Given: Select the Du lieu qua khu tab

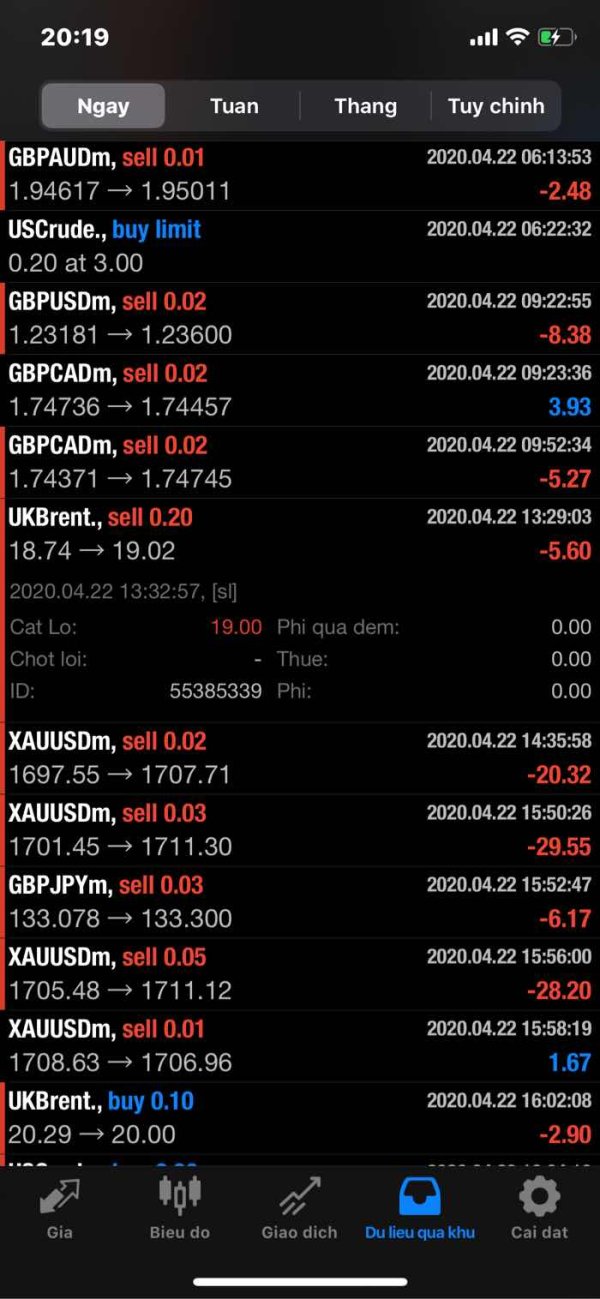Looking at the screenshot, I should 420,1208.
